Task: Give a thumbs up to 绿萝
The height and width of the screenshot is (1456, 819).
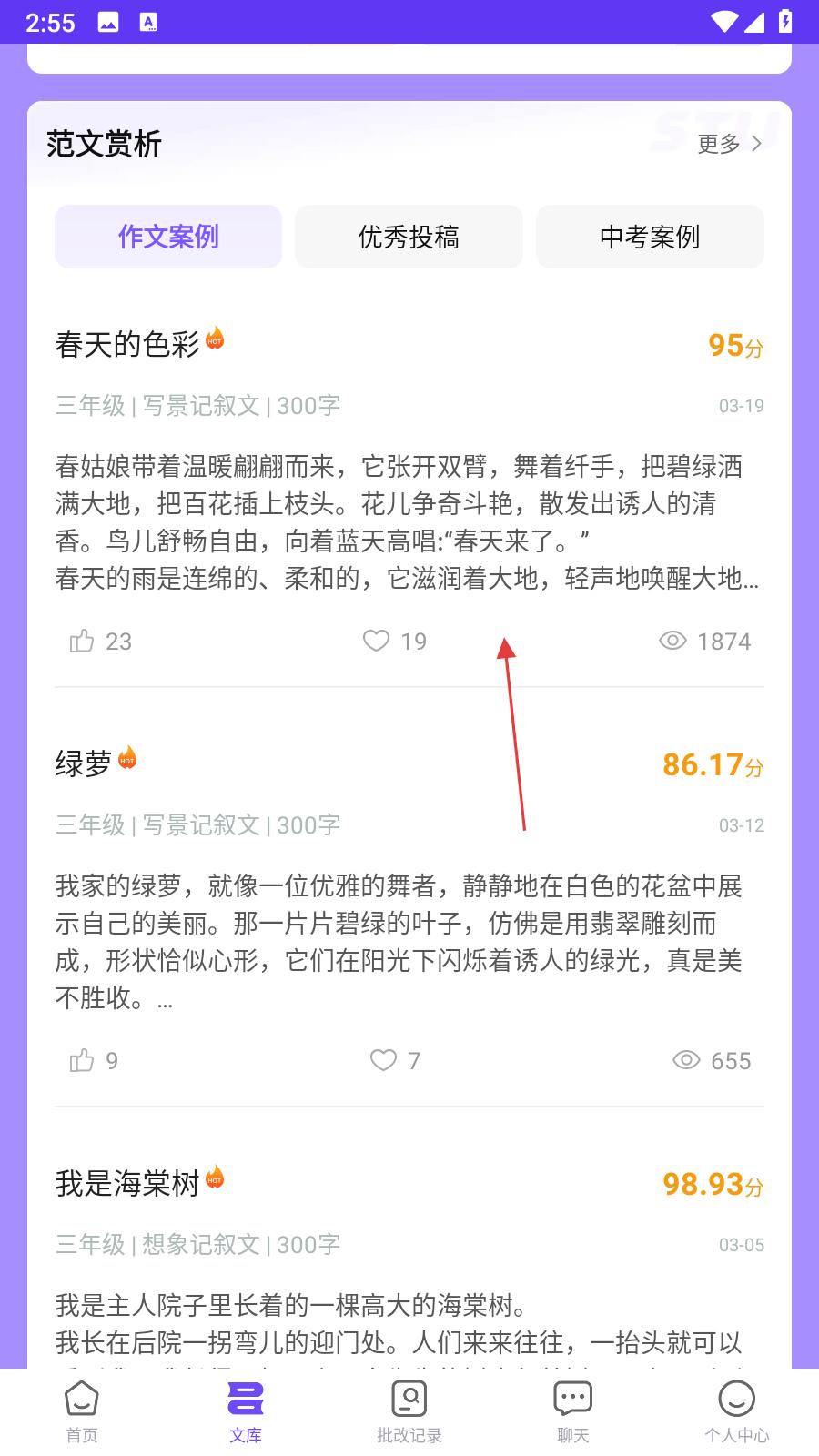Action: click(x=83, y=1061)
